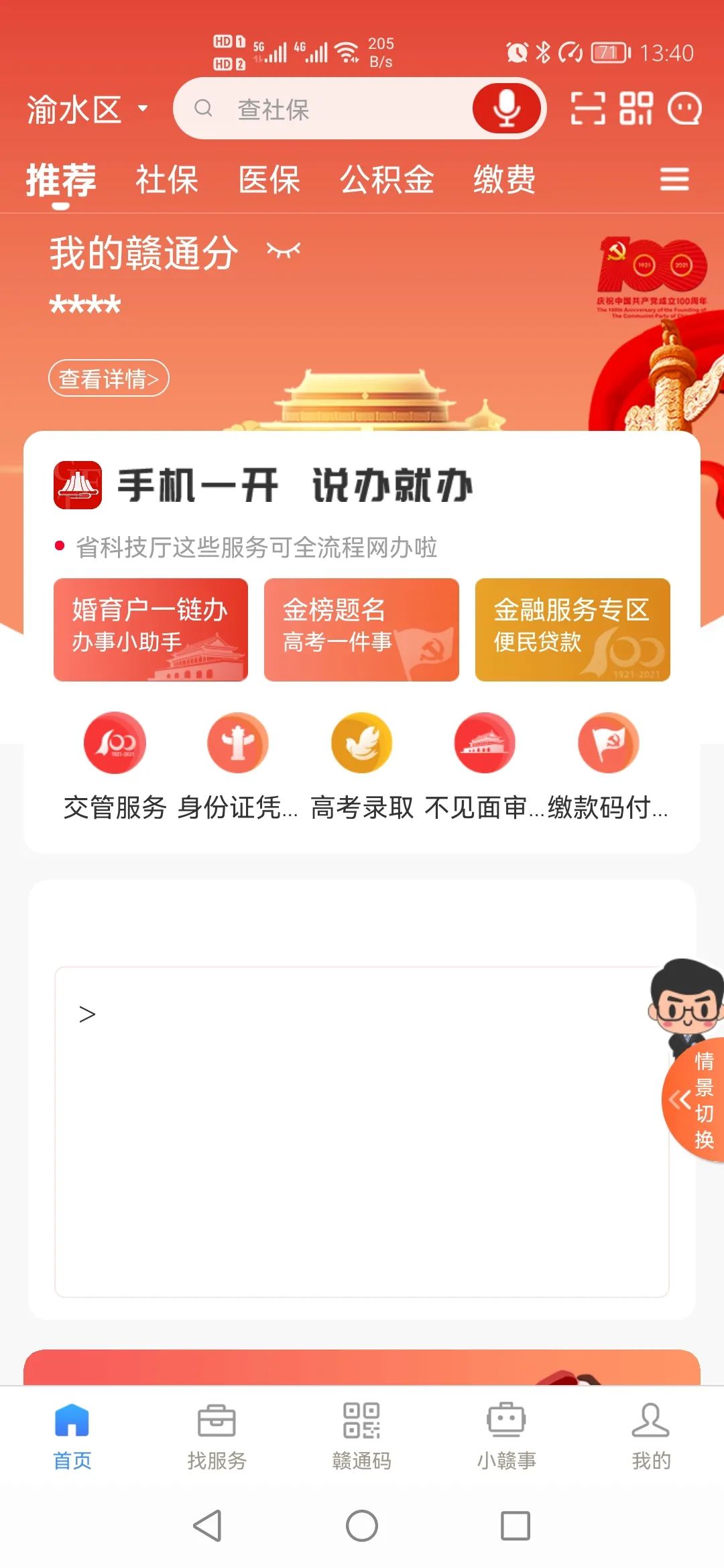
Task: Open 金榜题名 高考一件事 card
Action: tap(361, 630)
